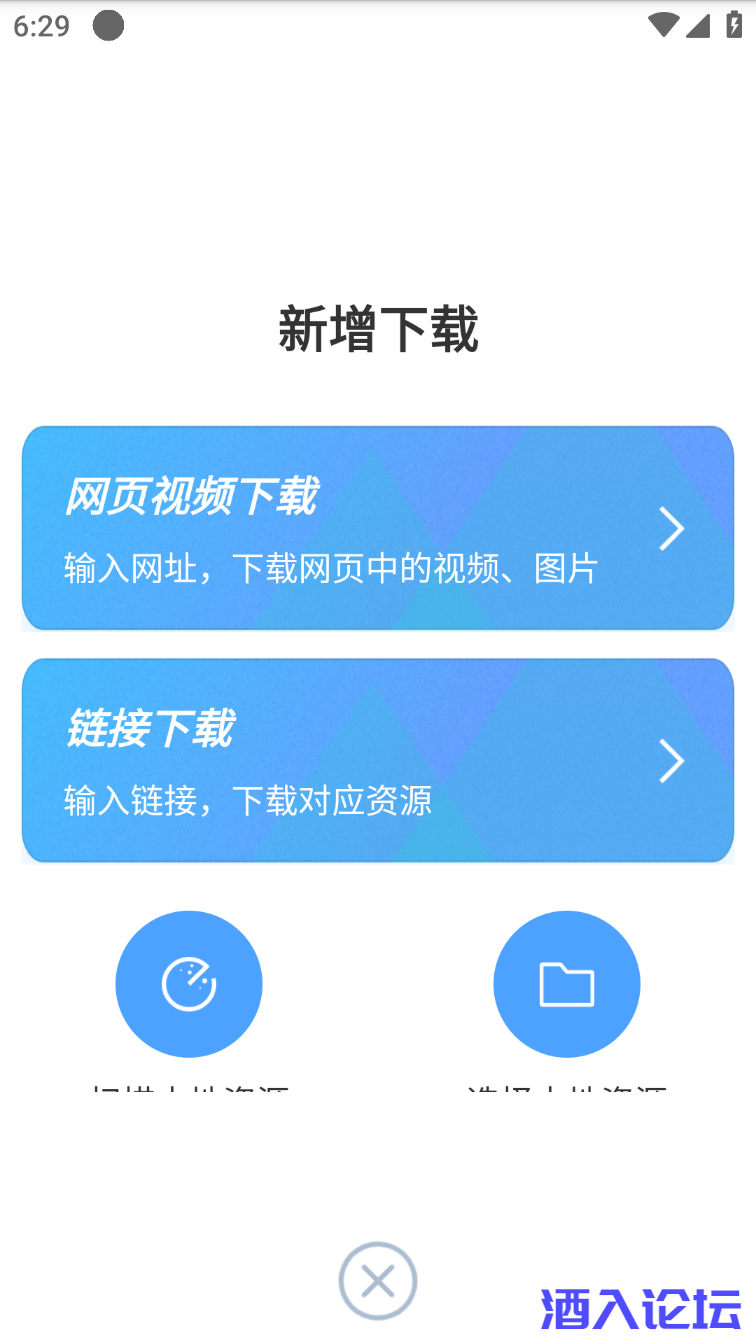Open the folder icon for selecting local resources
The width and height of the screenshot is (756, 1344).
pyautogui.click(x=566, y=984)
